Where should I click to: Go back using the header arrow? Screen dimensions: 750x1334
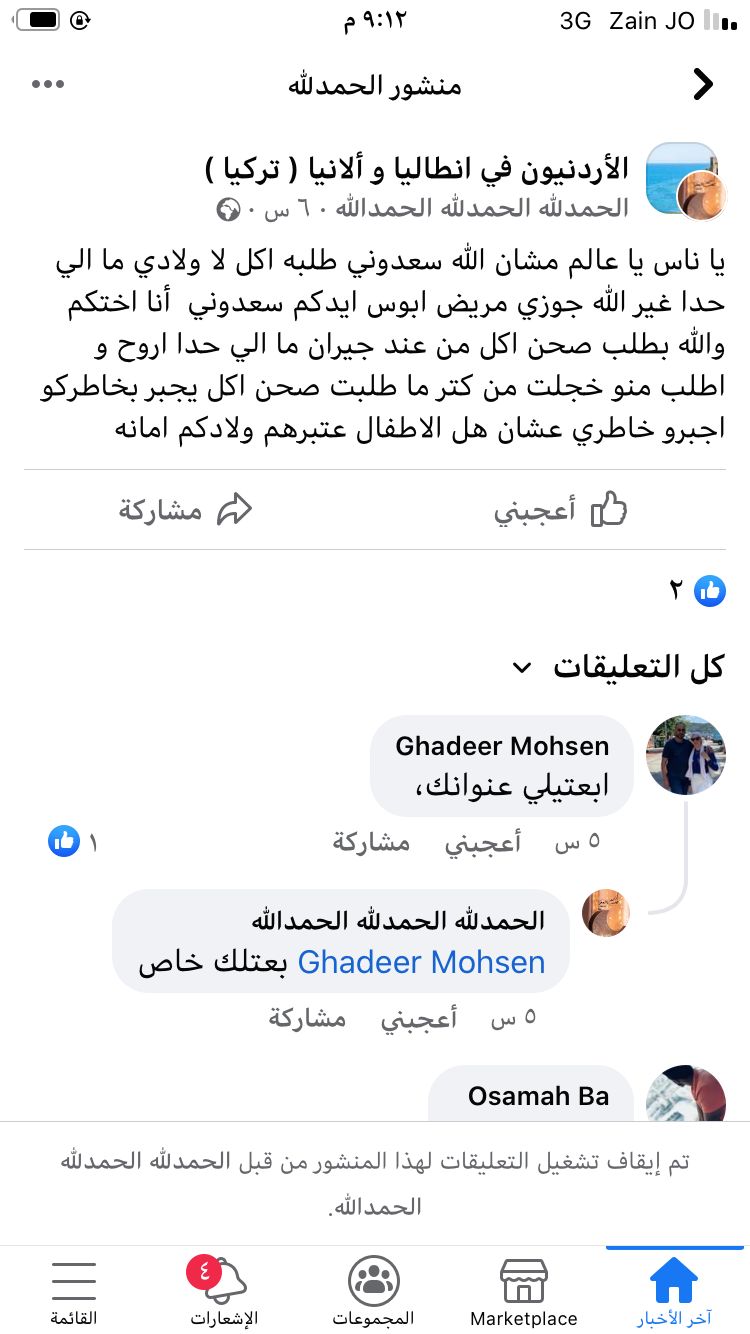(704, 85)
